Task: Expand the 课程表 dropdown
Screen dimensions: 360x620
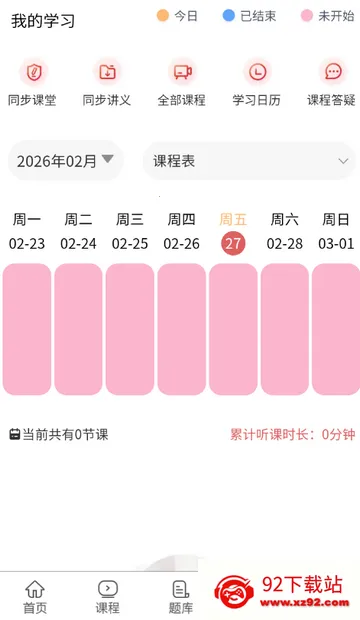Action: click(249, 161)
